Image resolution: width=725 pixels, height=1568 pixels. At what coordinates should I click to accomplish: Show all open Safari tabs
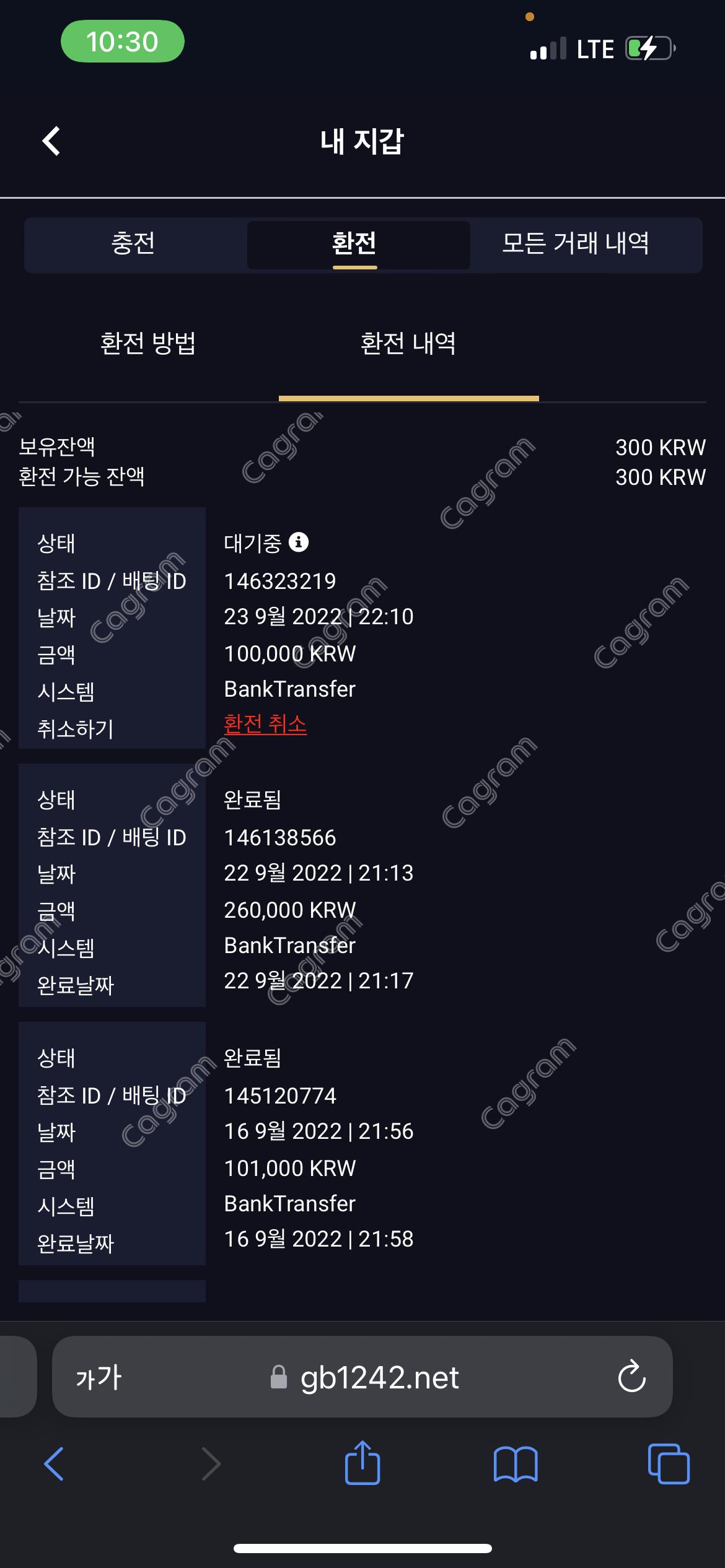[668, 1464]
